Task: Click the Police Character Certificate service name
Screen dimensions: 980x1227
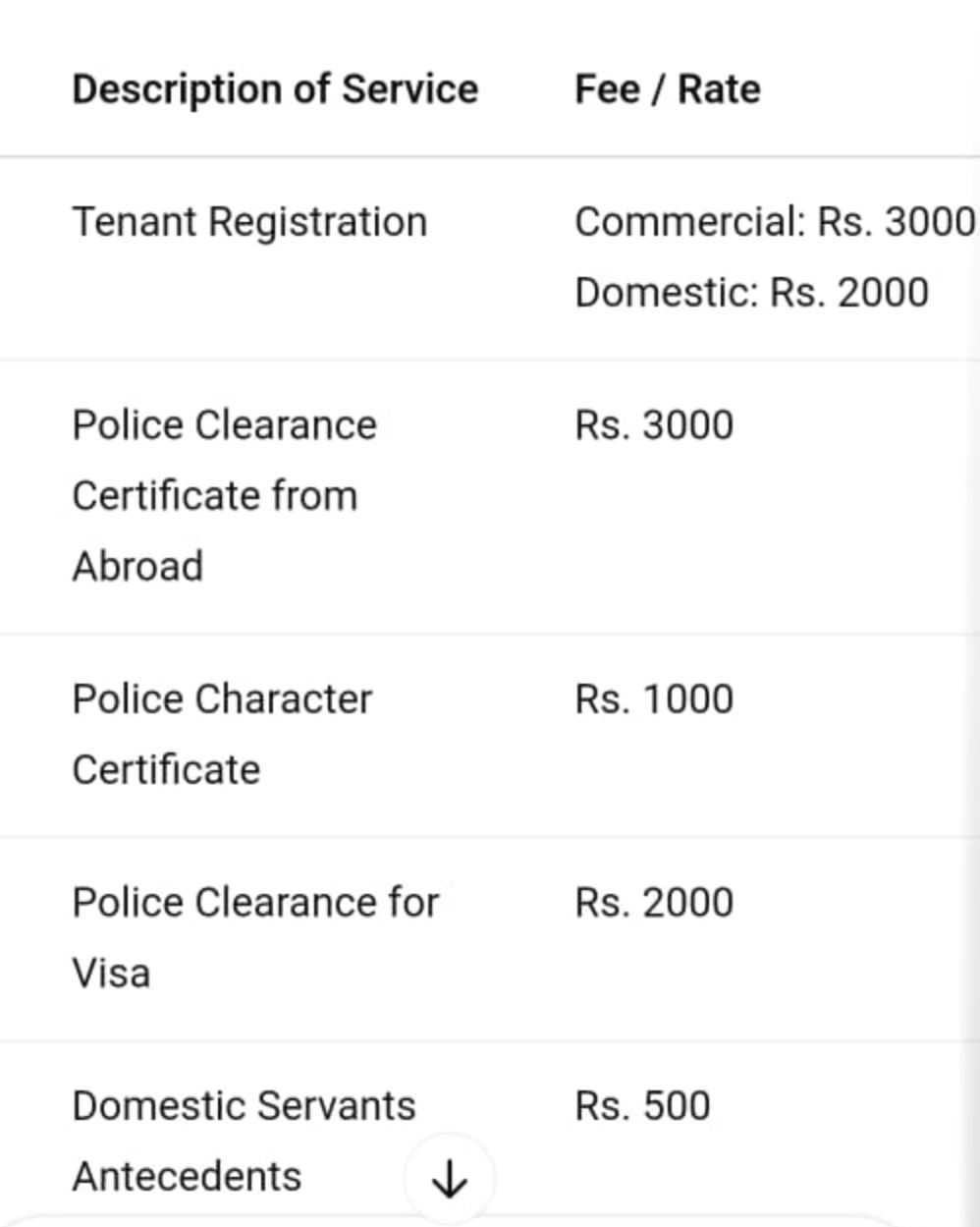Action: 221,732
